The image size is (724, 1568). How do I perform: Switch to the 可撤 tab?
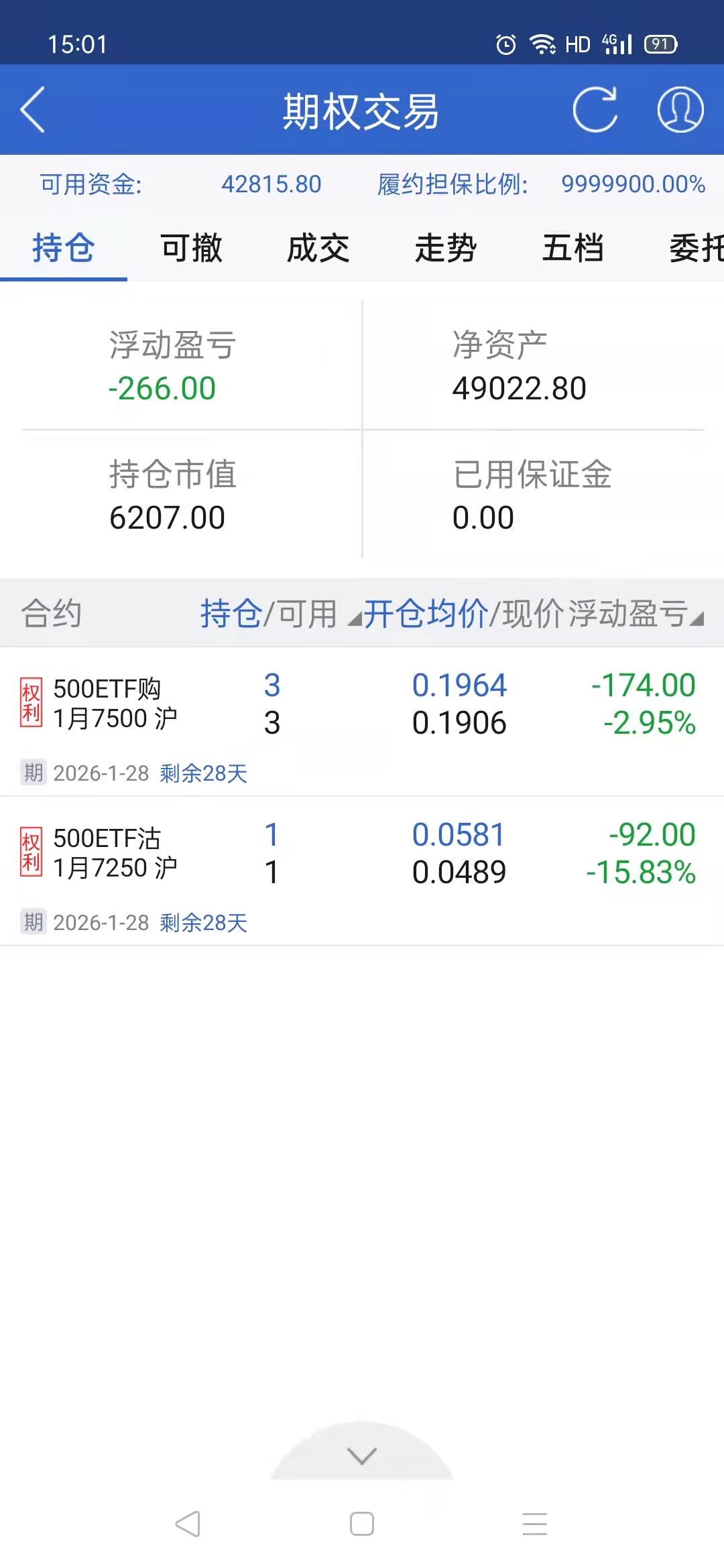click(x=191, y=249)
